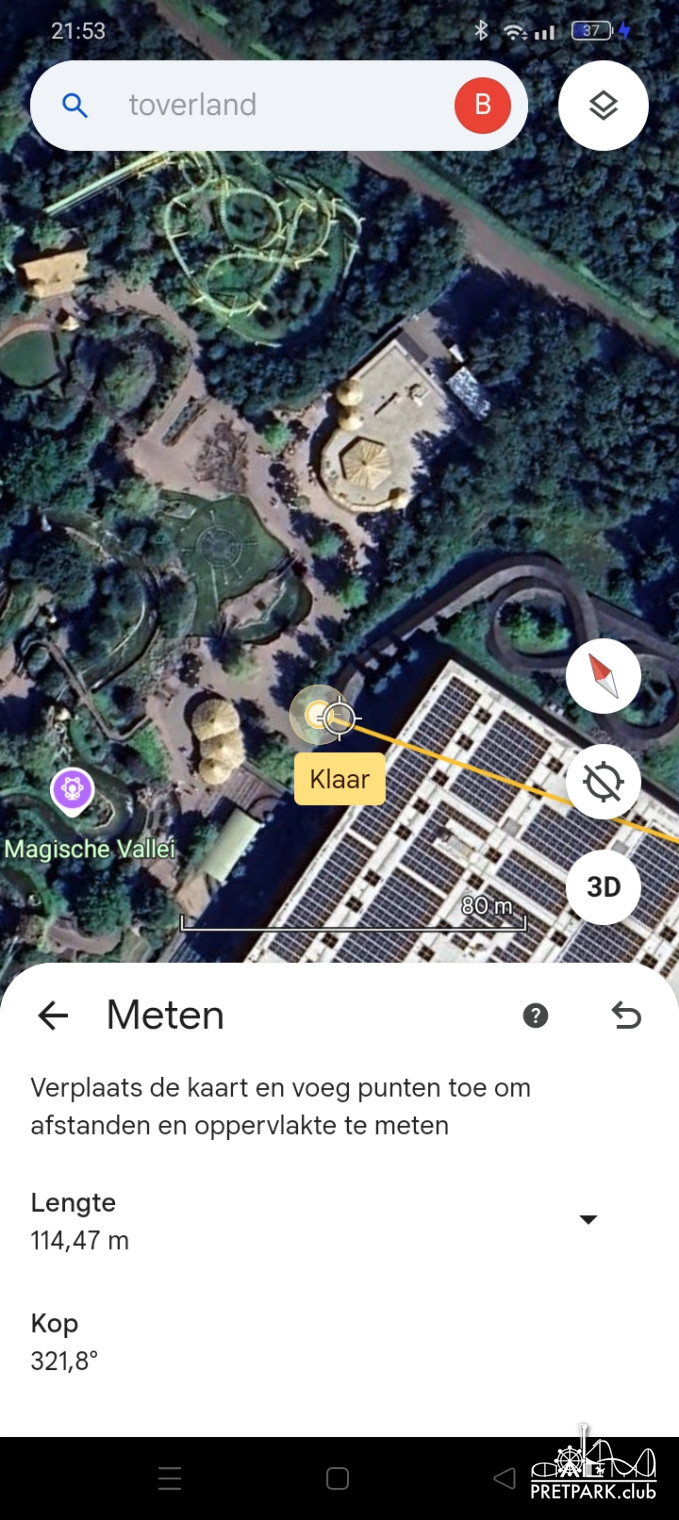Open the system recent apps menu
679x1520 pixels.
tap(170, 1478)
